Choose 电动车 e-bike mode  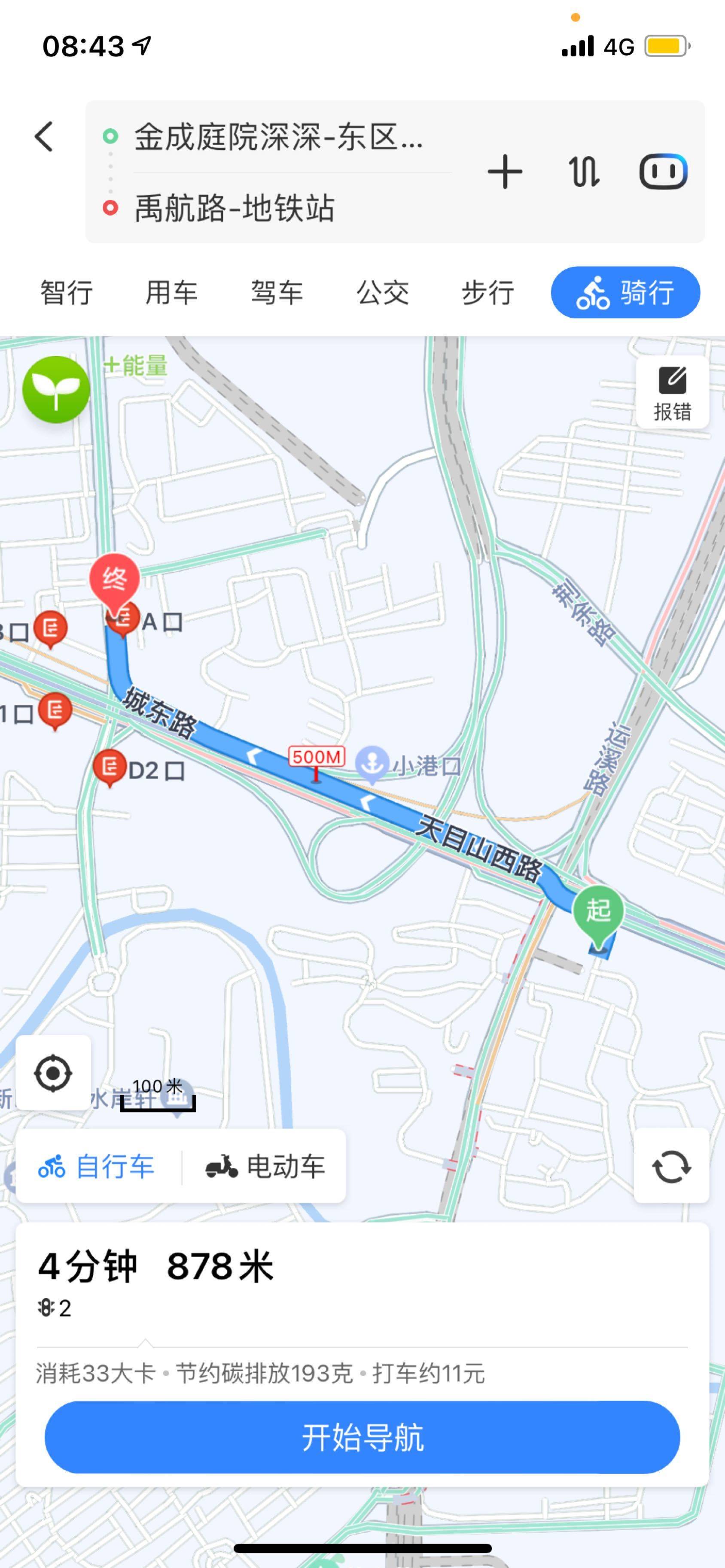pos(265,1167)
